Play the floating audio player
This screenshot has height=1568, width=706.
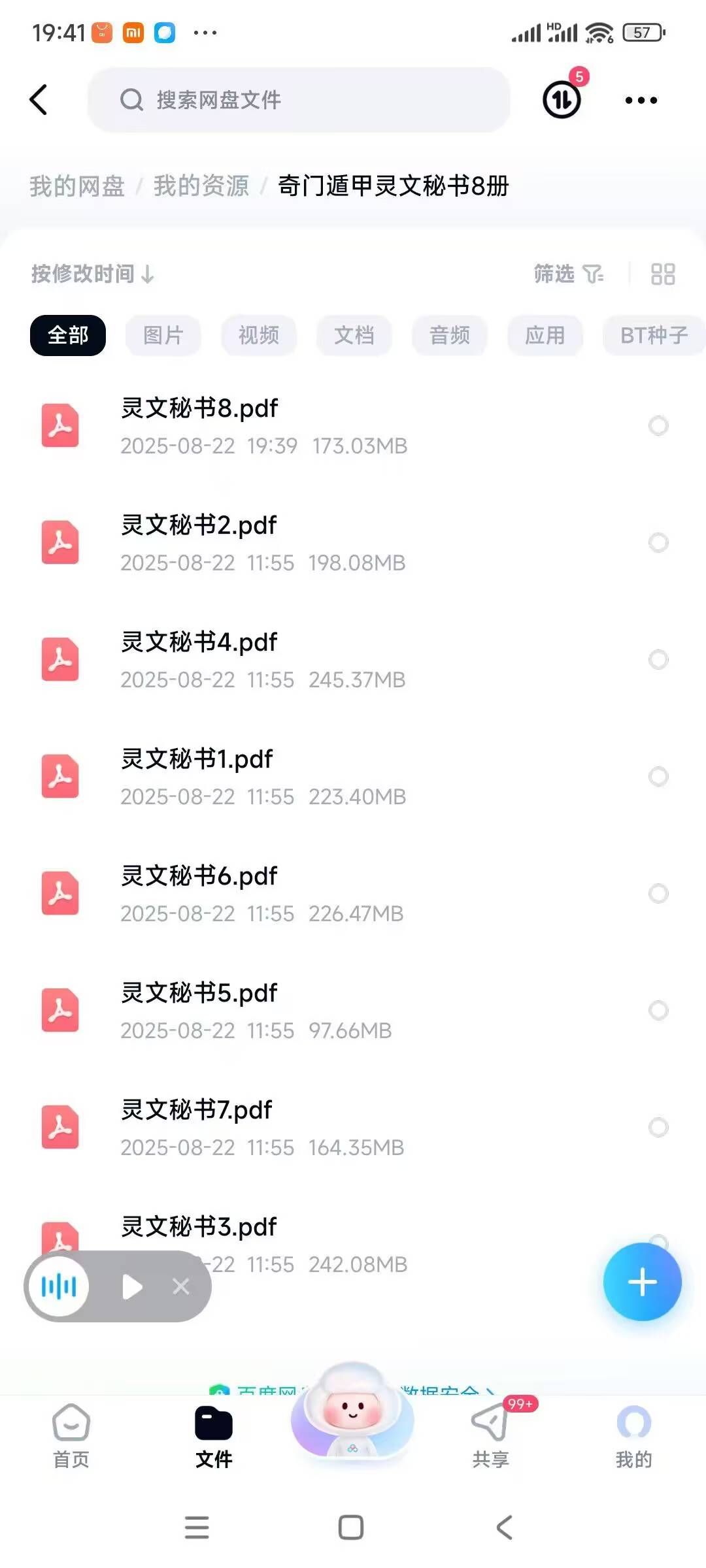click(x=131, y=1286)
